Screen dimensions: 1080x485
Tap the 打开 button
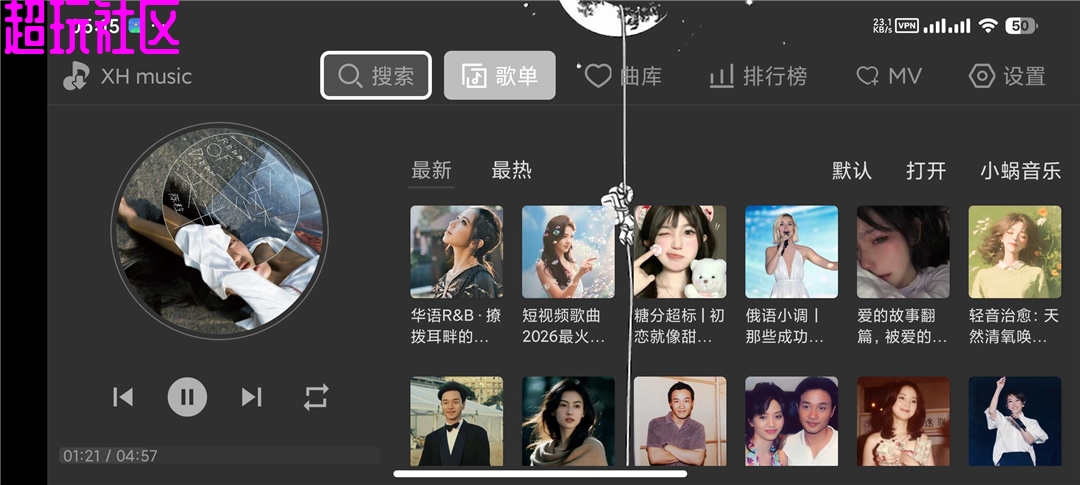pos(926,170)
